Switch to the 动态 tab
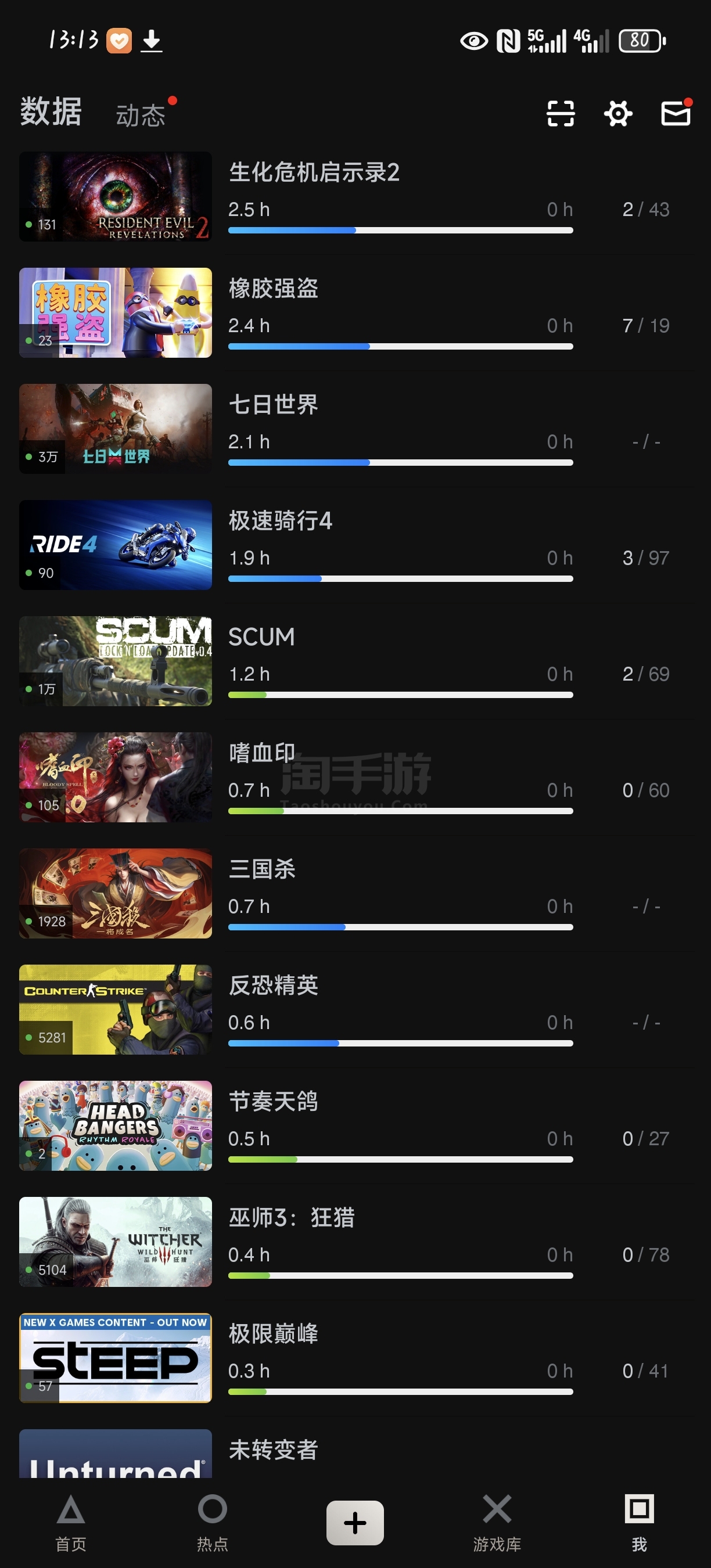711x1568 pixels. [141, 114]
